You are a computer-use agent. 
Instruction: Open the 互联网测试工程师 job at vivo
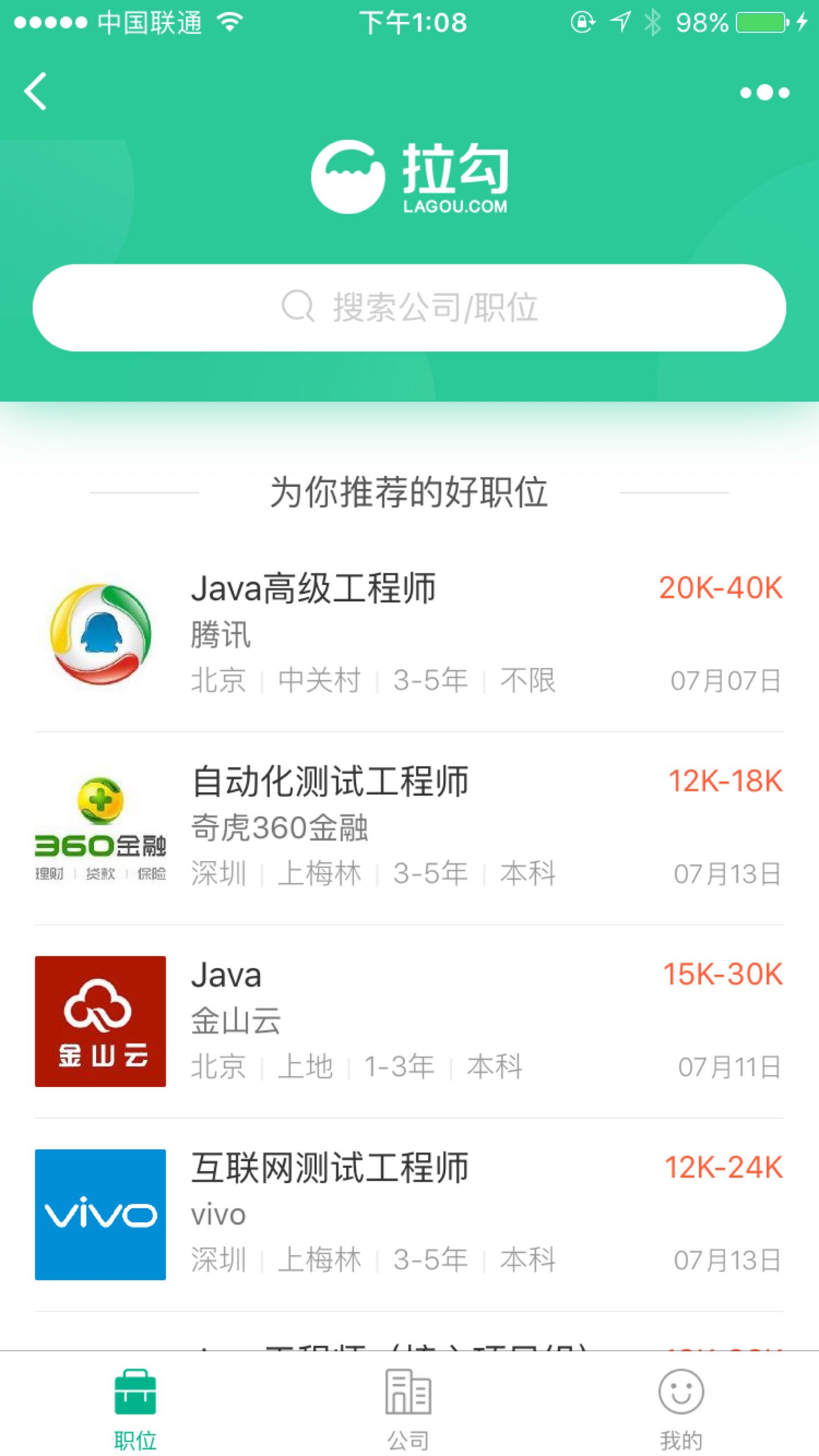[x=409, y=1215]
